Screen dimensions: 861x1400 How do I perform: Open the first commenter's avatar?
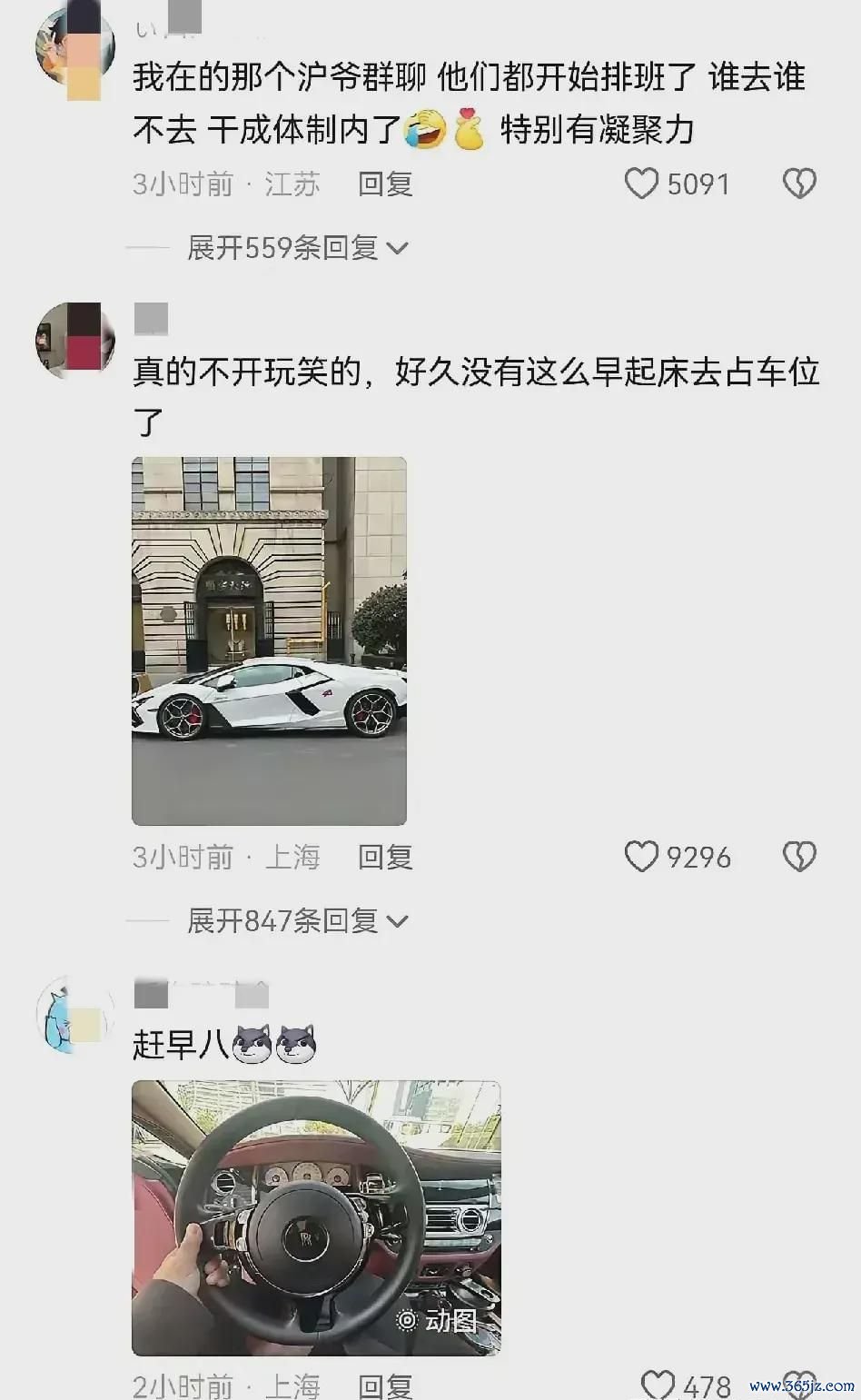[75, 45]
